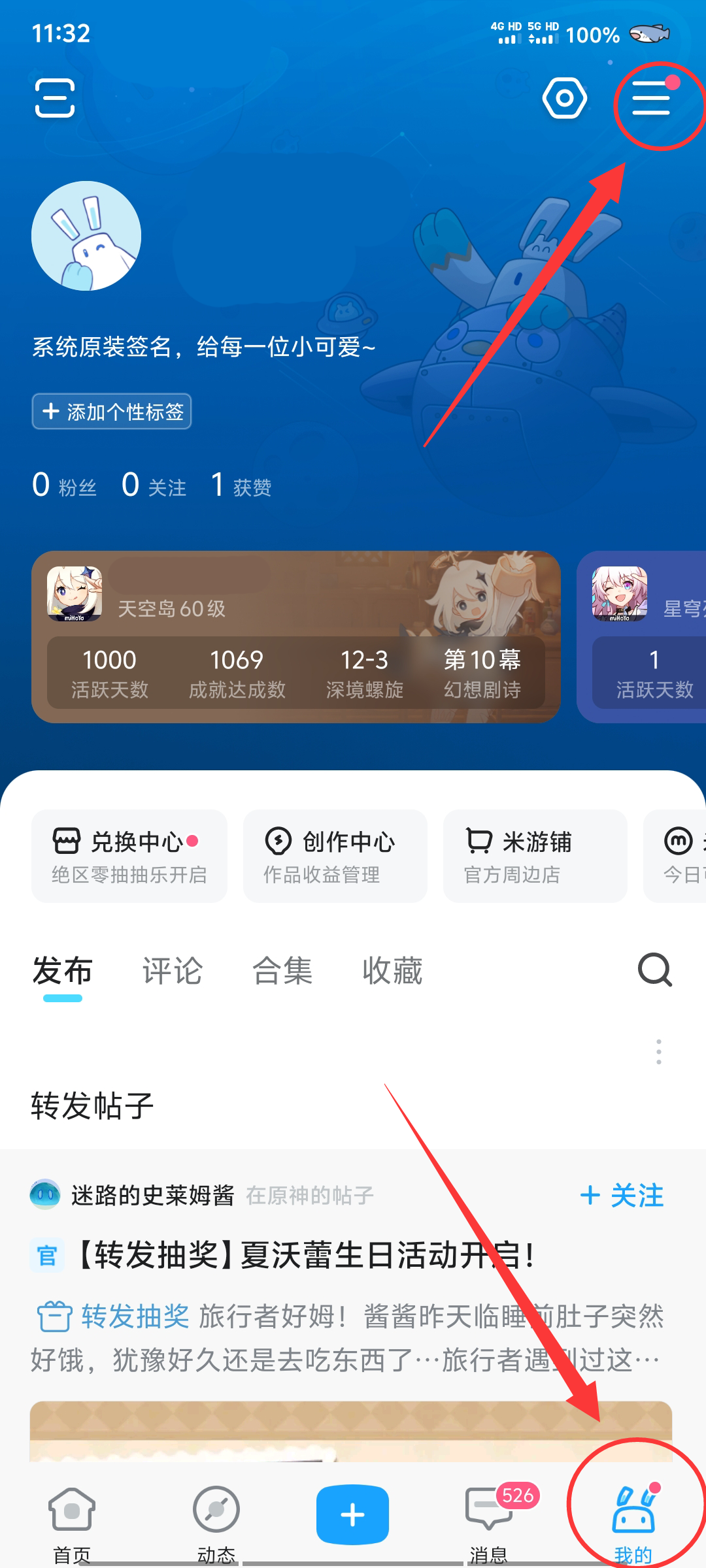The height and width of the screenshot is (1568, 706).
Task: Open the 创作中心 card
Action: 335,856
